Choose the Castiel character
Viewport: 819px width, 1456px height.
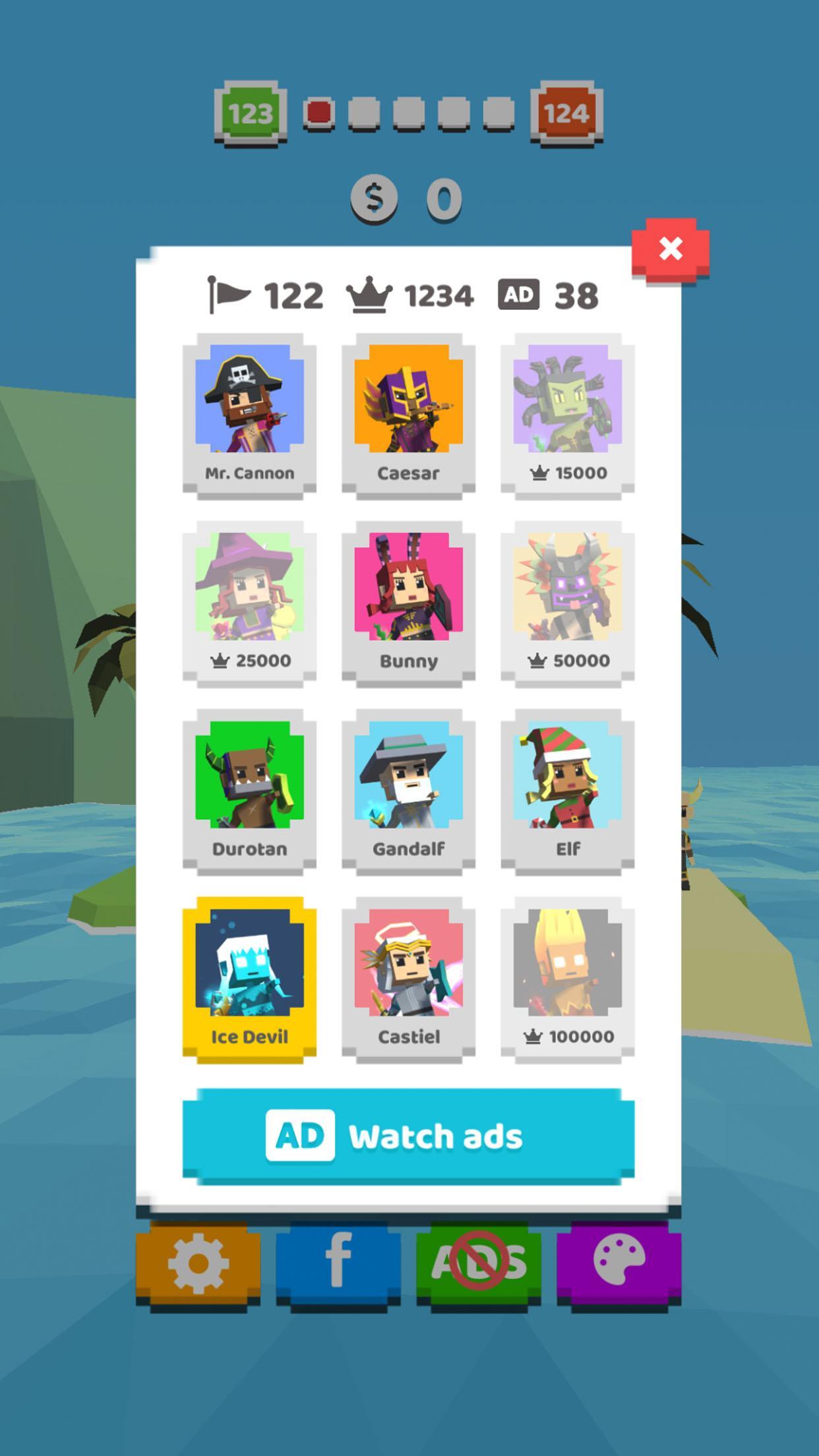point(408,977)
